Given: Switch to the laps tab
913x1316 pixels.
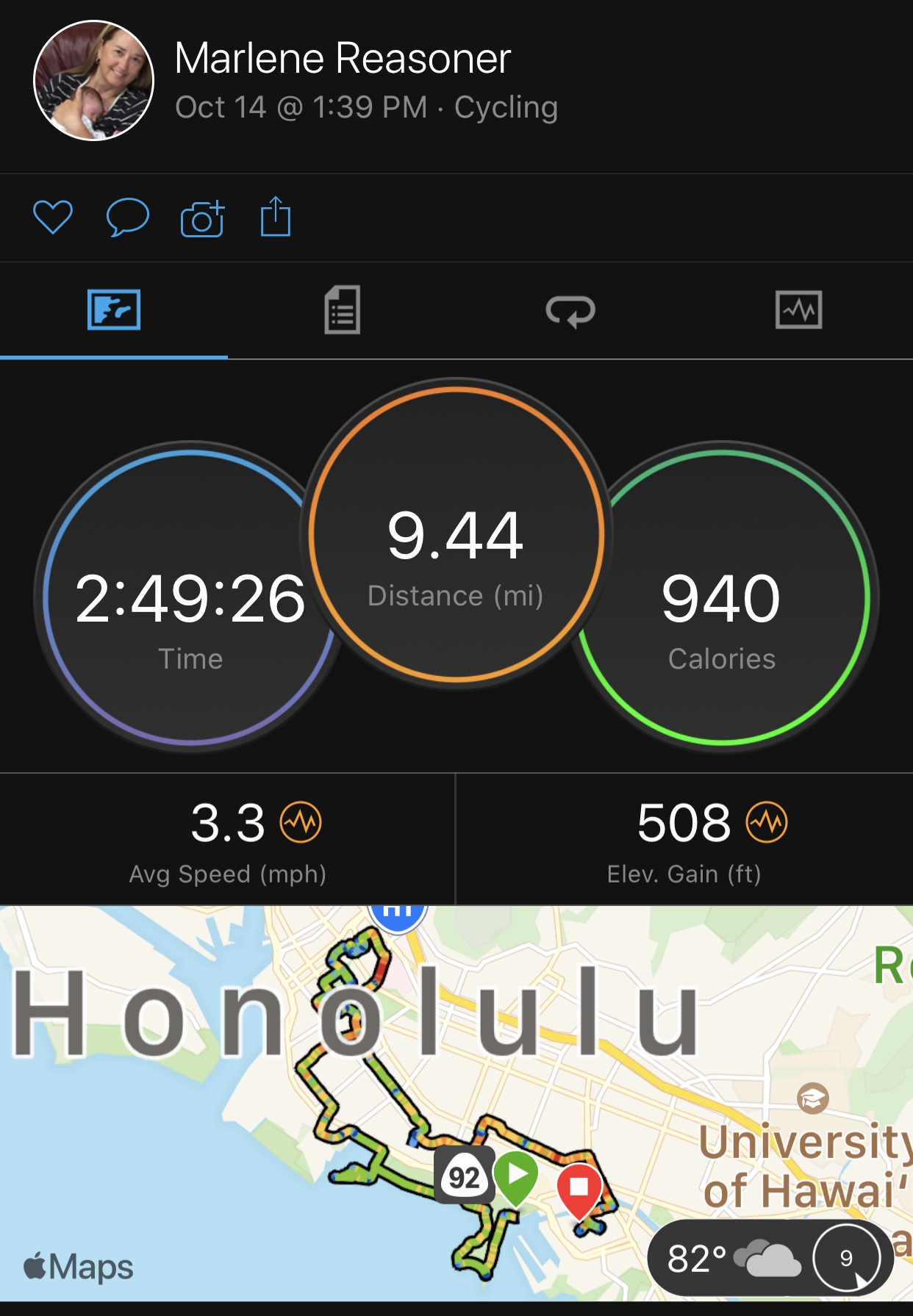Looking at the screenshot, I should point(570,310).
